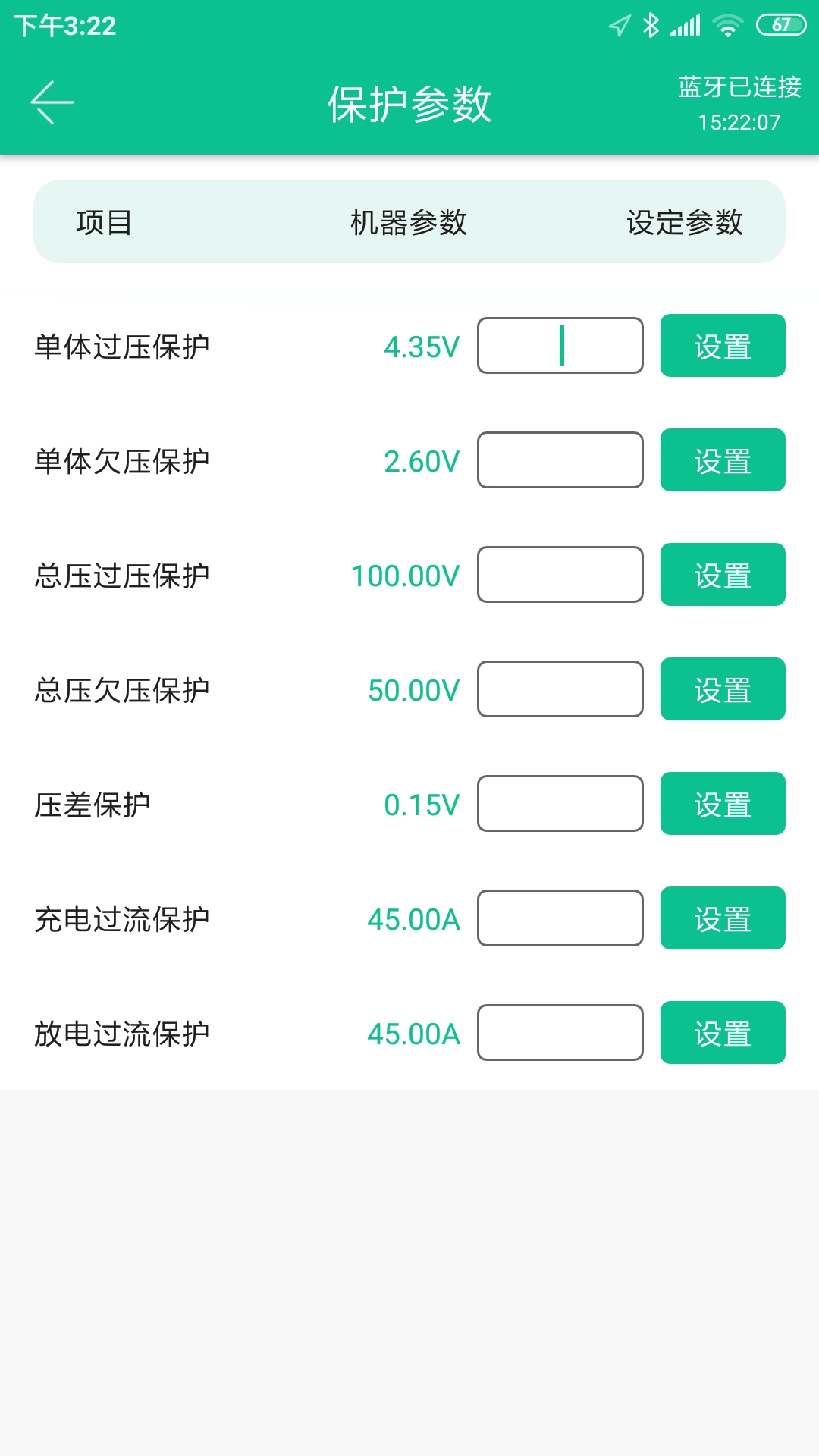Select the 单体欠压保护 value field
Screen dimensions: 819x1456
point(560,460)
